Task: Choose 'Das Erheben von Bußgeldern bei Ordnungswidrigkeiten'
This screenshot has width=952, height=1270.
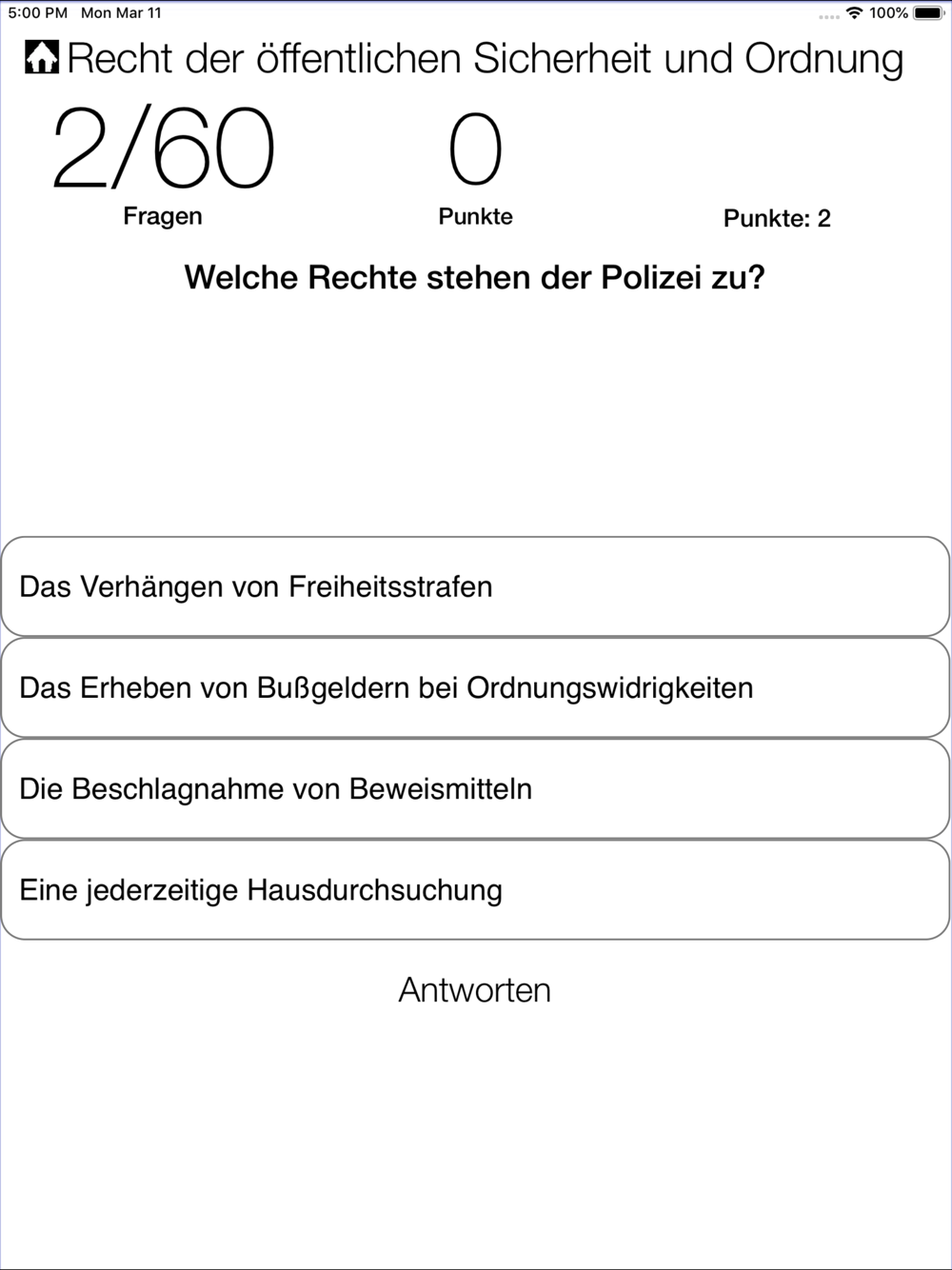Action: point(475,687)
